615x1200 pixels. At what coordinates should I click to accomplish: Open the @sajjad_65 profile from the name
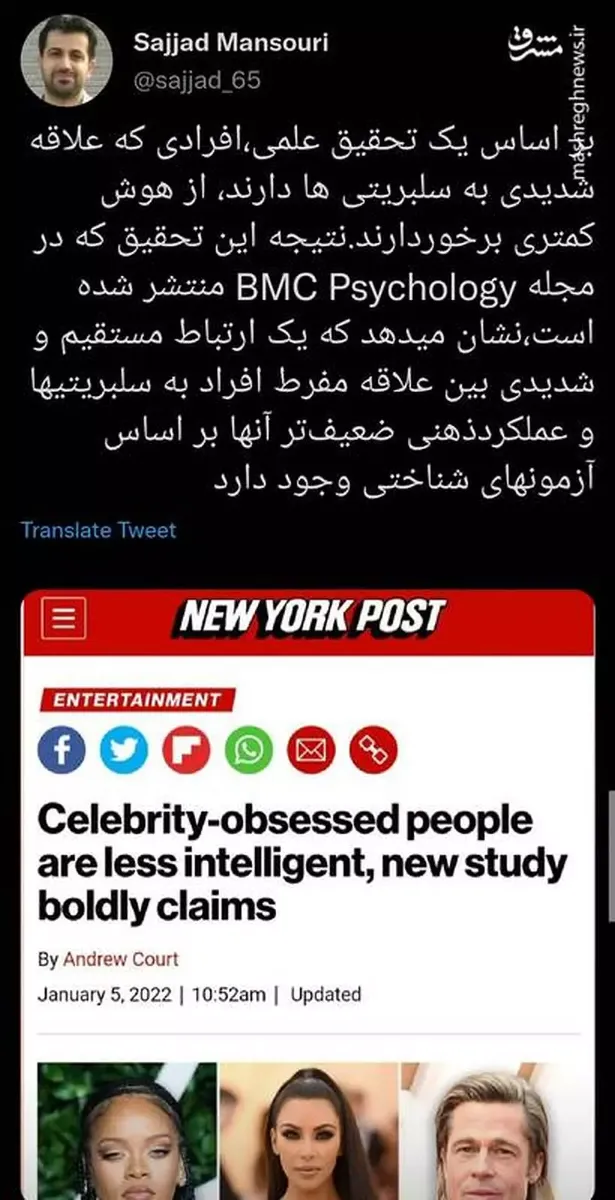(x=230, y=44)
